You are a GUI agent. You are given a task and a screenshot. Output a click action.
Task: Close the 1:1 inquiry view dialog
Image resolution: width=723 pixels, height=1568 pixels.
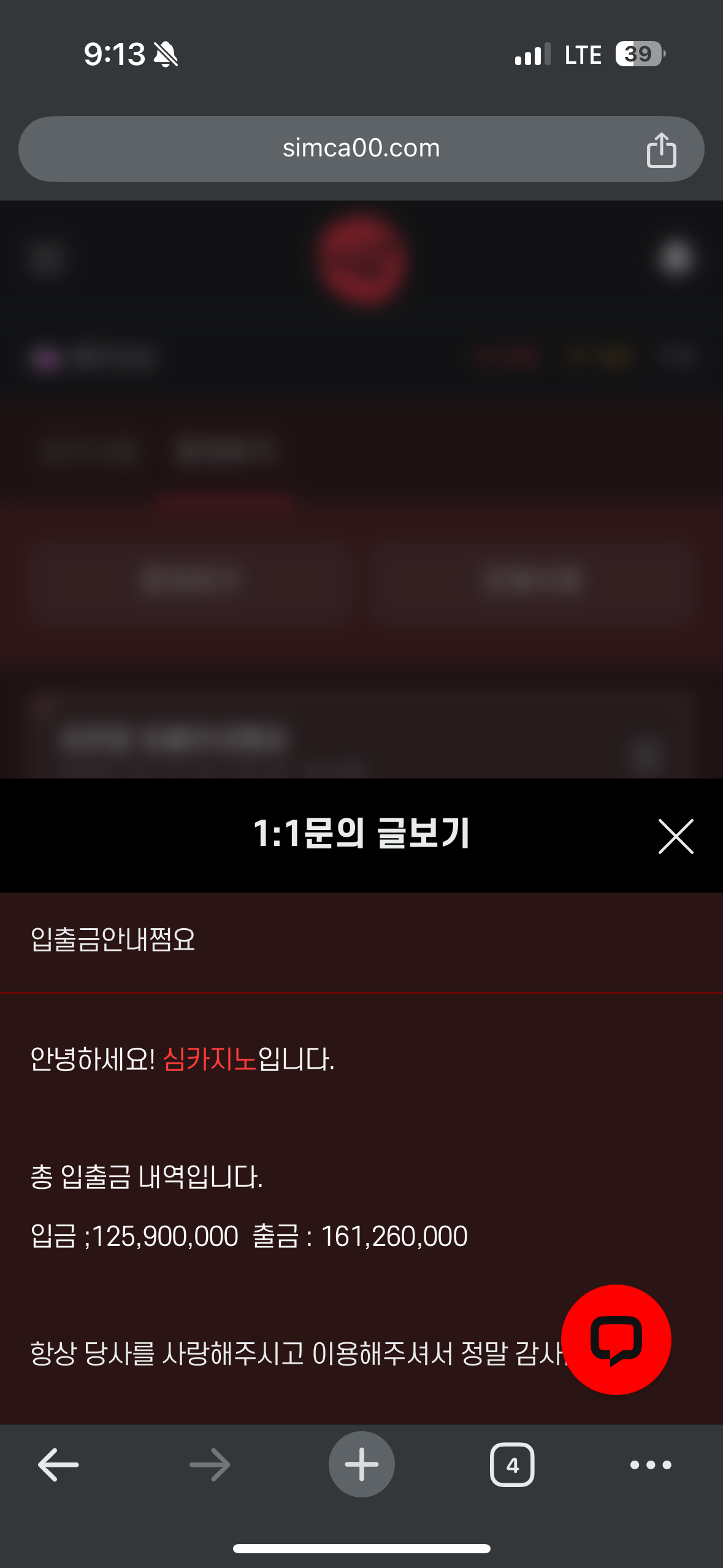[x=675, y=836]
